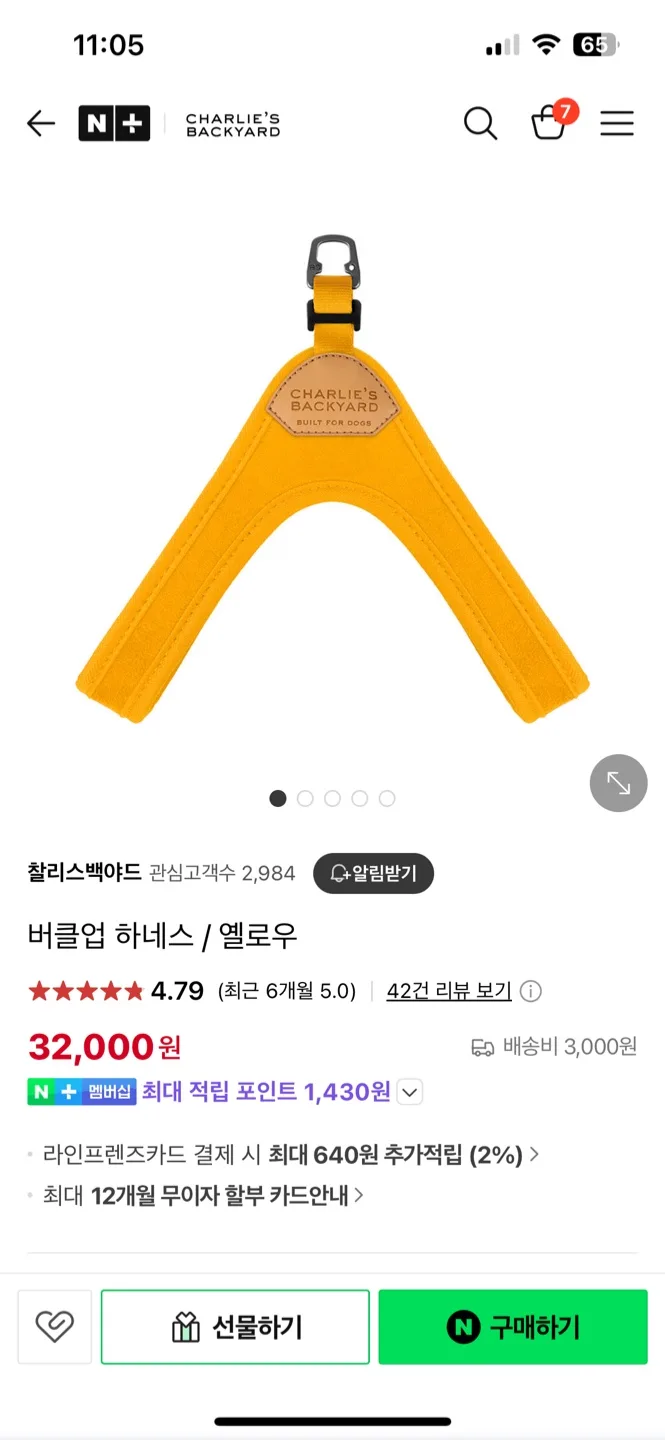Open 42건 리뷰 보기 link
Image resolution: width=665 pixels, height=1440 pixels.
[x=449, y=991]
